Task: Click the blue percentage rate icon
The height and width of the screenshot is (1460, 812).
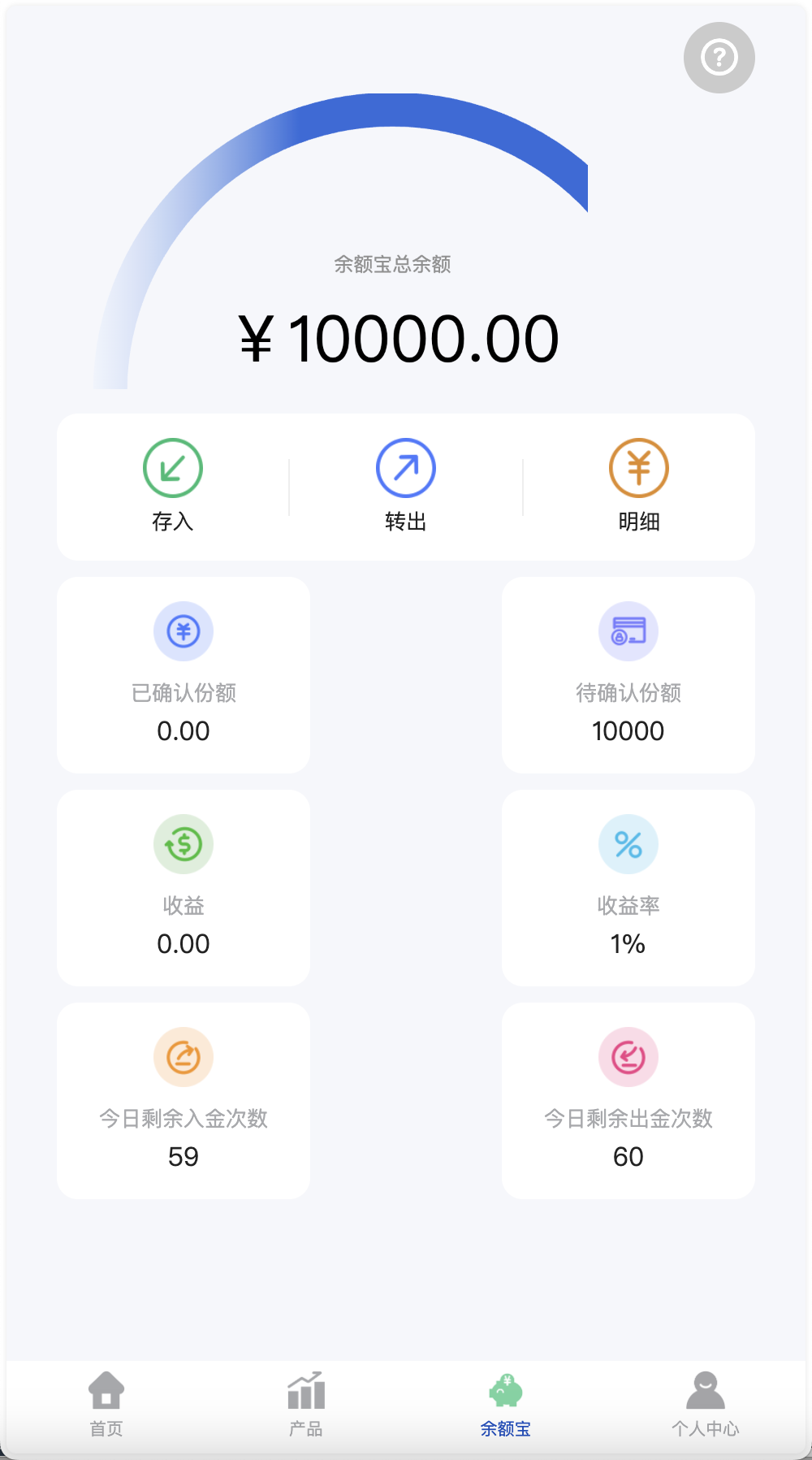Action: click(628, 843)
